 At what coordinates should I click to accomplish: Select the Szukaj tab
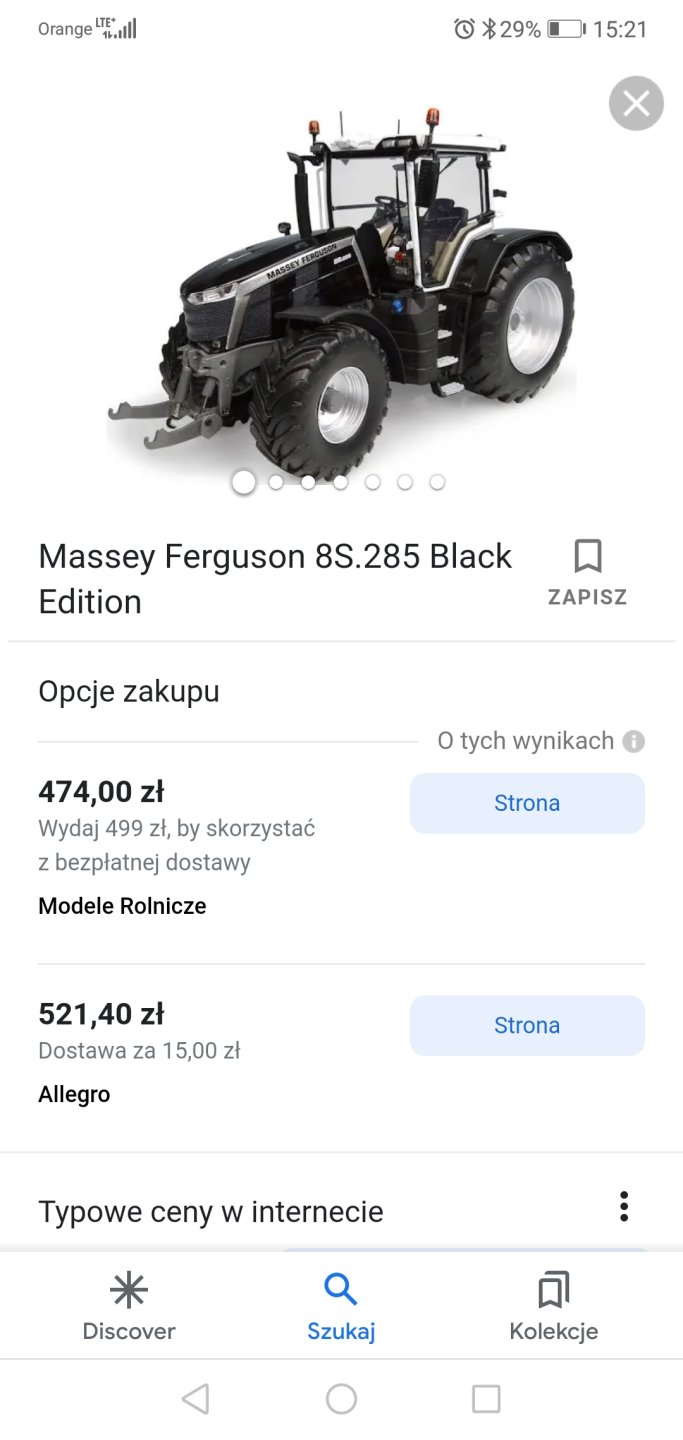point(341,1307)
